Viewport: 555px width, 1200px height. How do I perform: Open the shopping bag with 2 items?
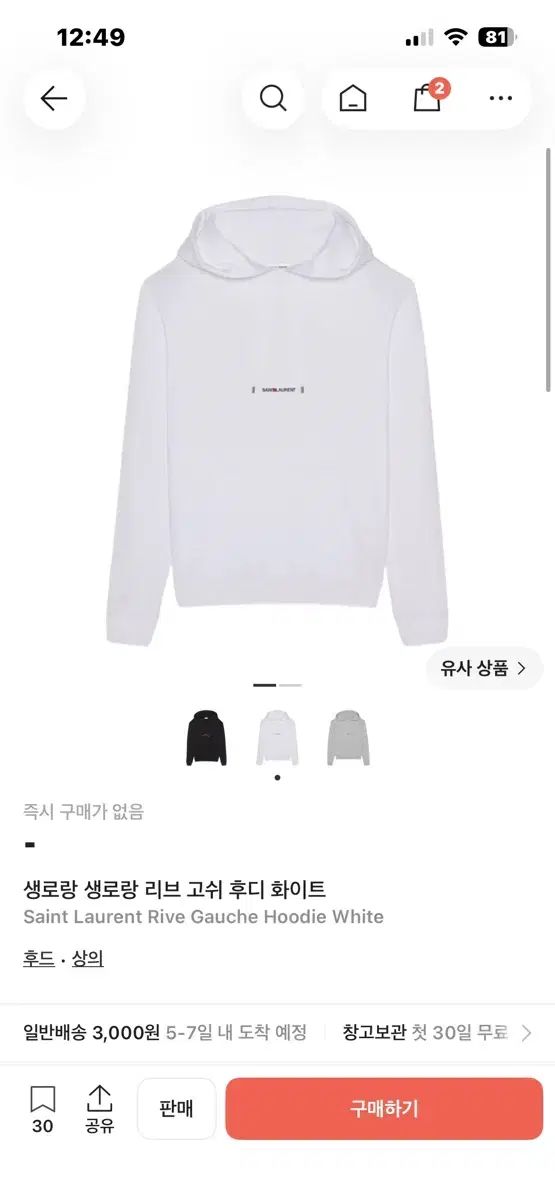(x=428, y=97)
